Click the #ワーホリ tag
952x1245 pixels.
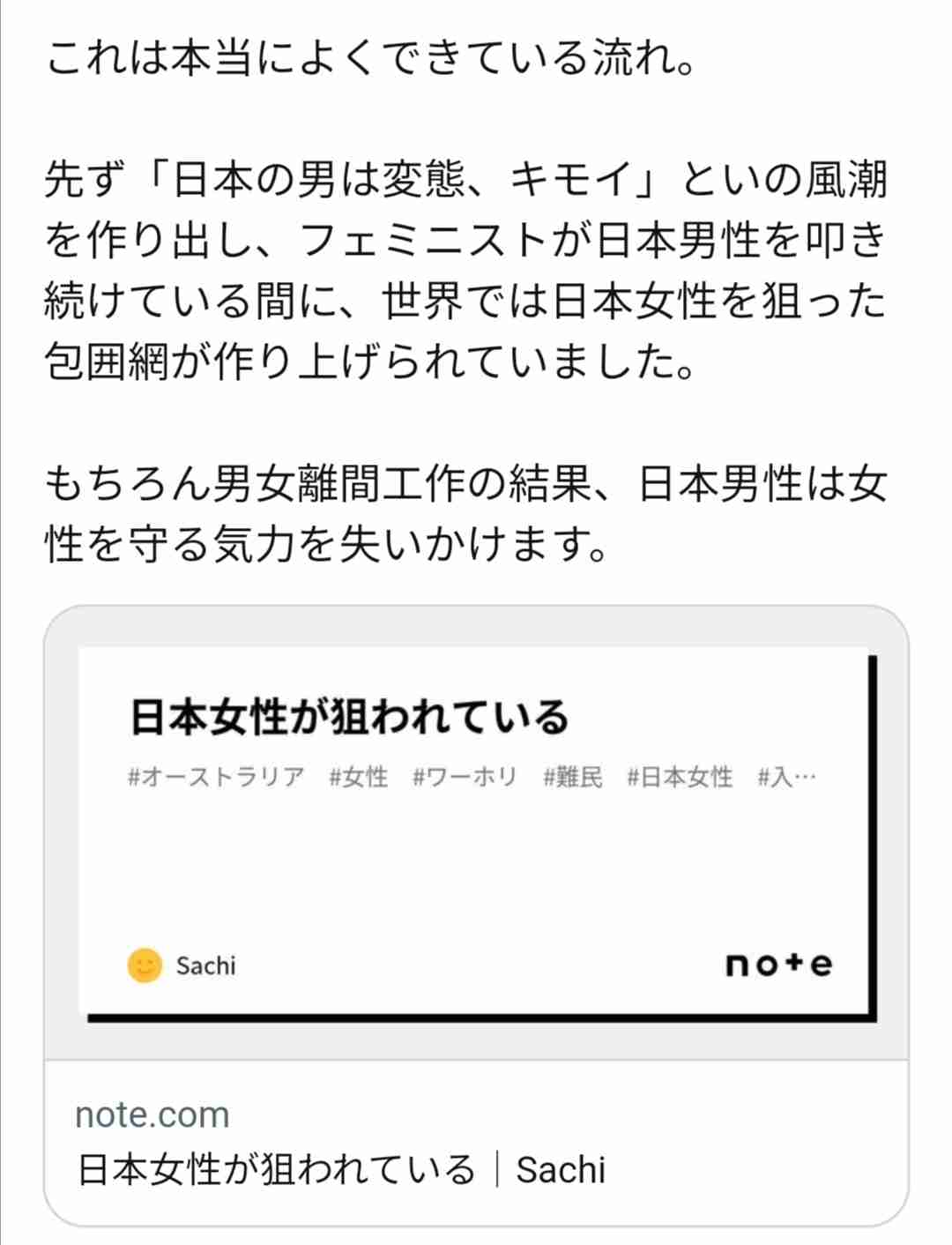click(x=465, y=777)
